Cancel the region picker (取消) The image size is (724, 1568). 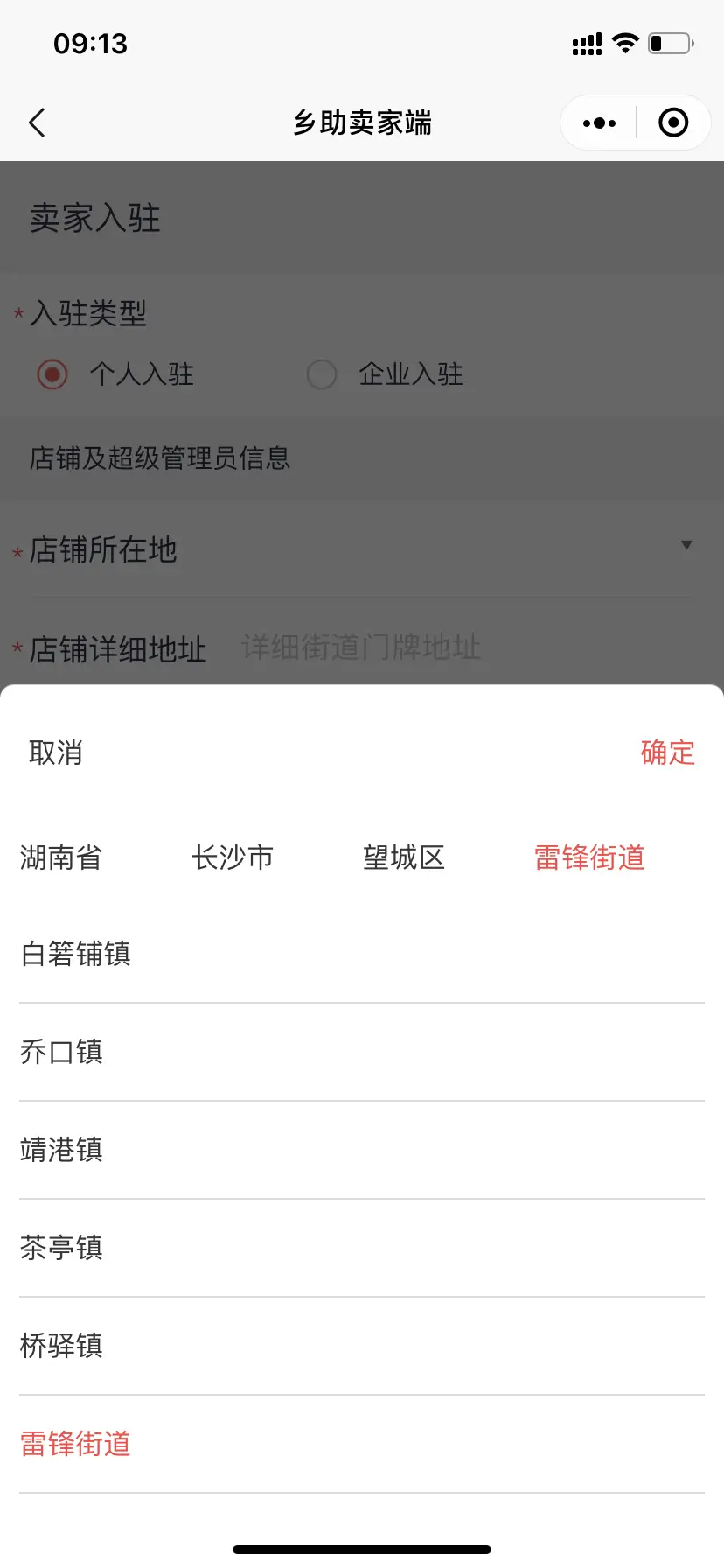click(56, 752)
